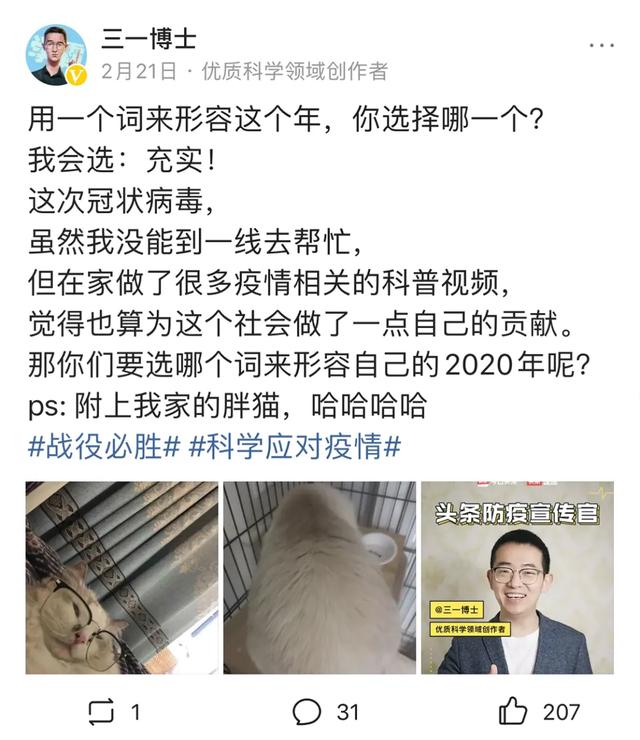Repost this post

pyautogui.click(x=114, y=711)
